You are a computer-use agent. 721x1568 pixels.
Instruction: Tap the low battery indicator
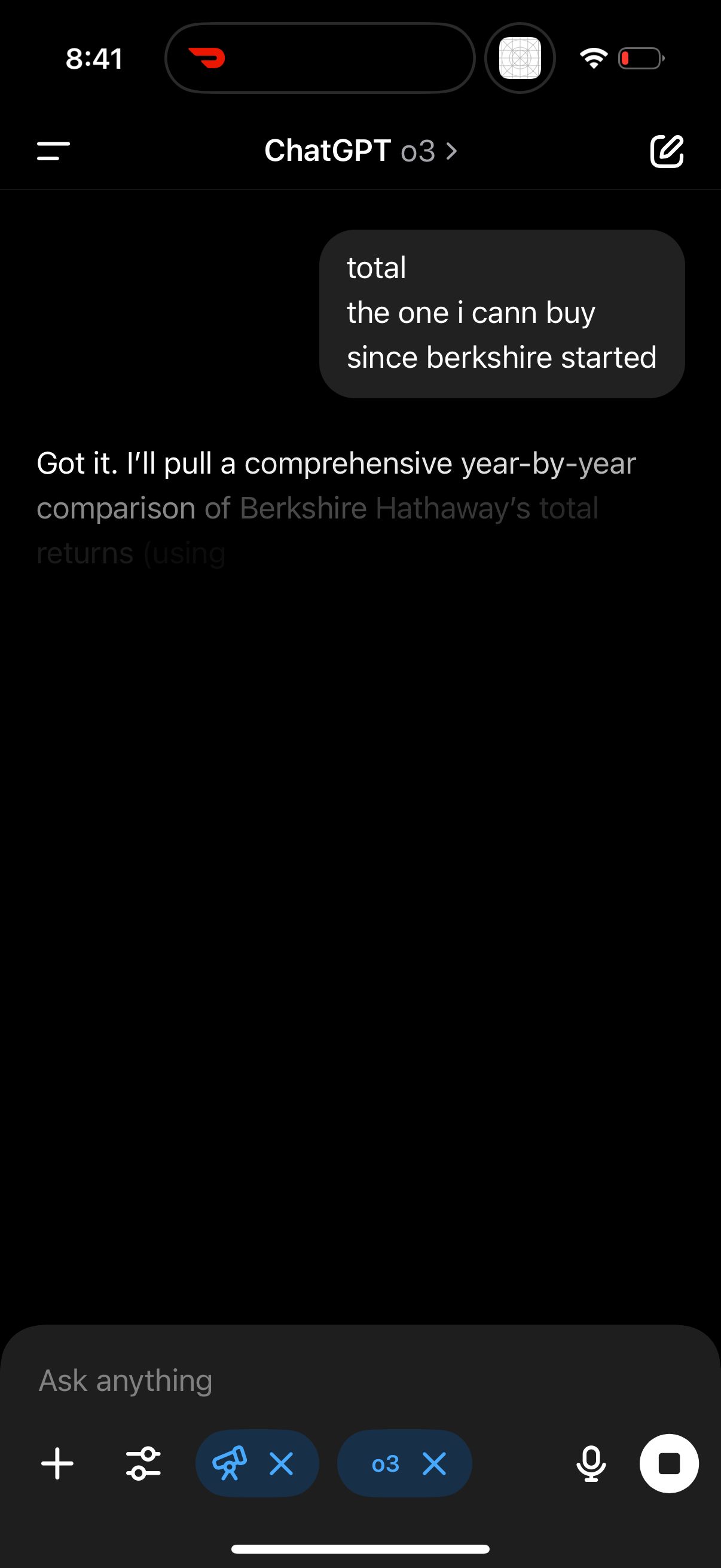click(641, 58)
